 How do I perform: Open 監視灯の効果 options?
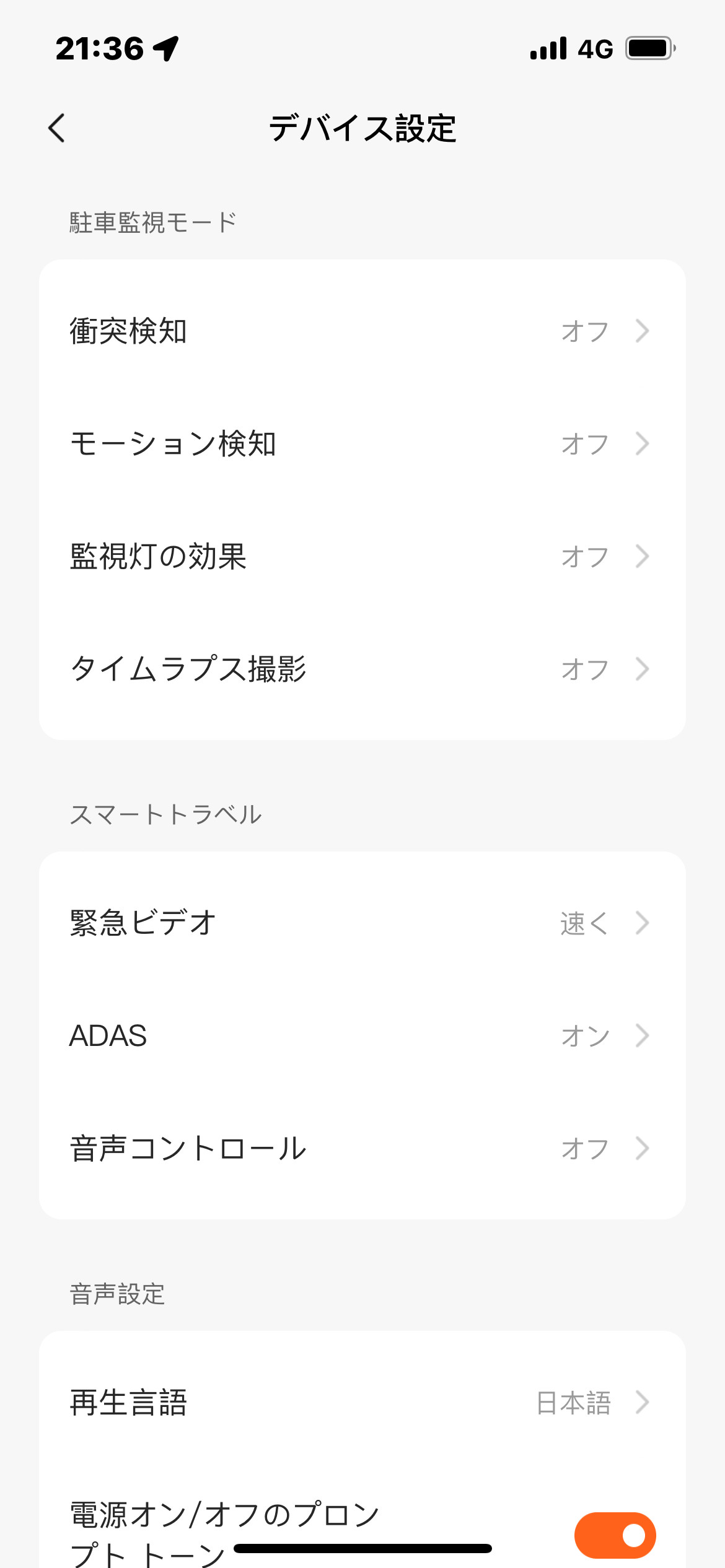(362, 556)
